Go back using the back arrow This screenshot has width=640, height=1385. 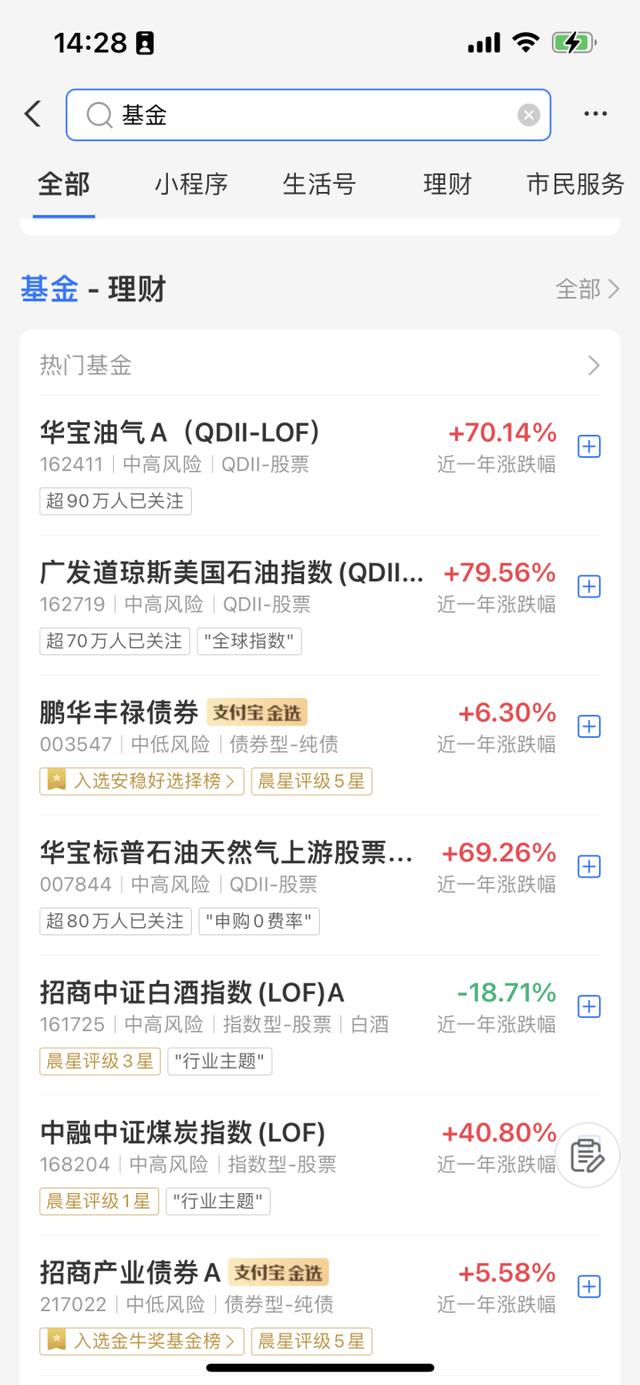tap(33, 114)
